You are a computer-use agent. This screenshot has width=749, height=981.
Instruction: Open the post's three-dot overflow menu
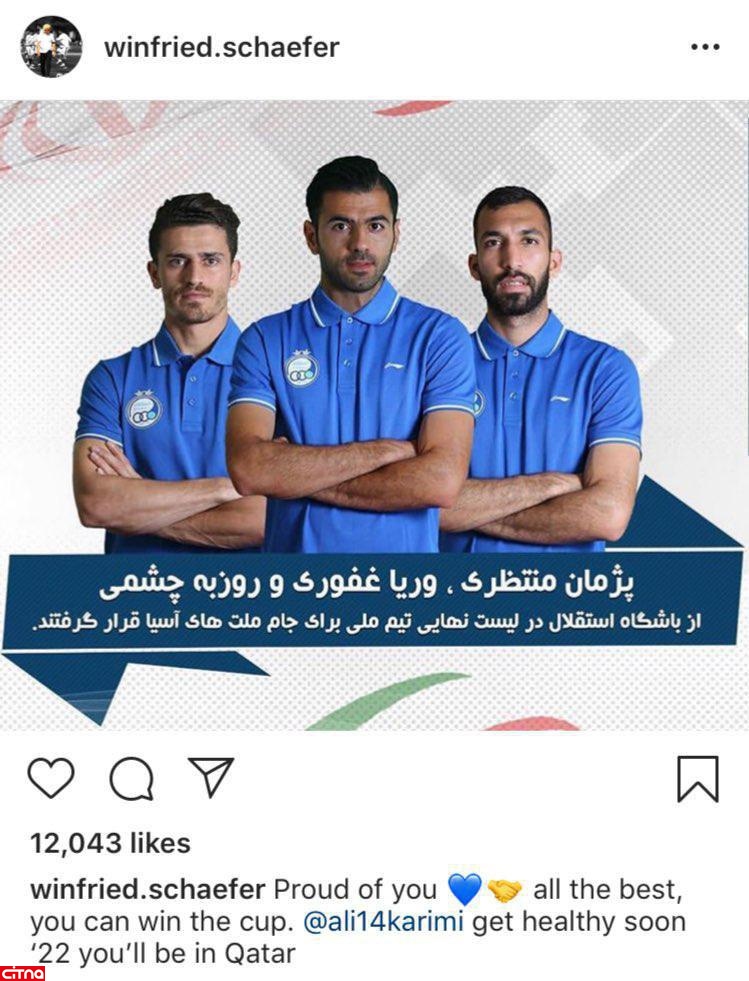tap(704, 47)
